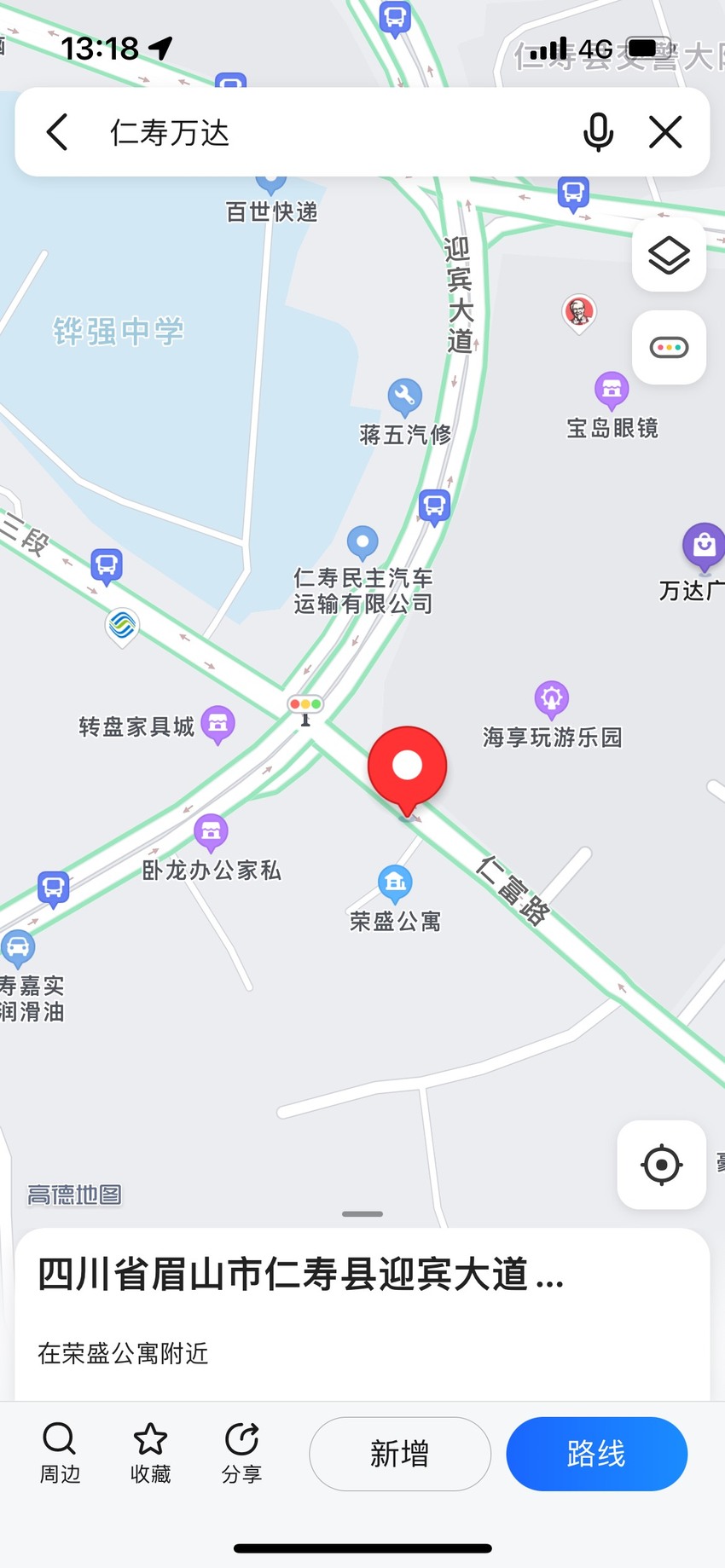Viewport: 725px width, 1568px height.
Task: Clear the search with the X icon
Action: coord(665,132)
